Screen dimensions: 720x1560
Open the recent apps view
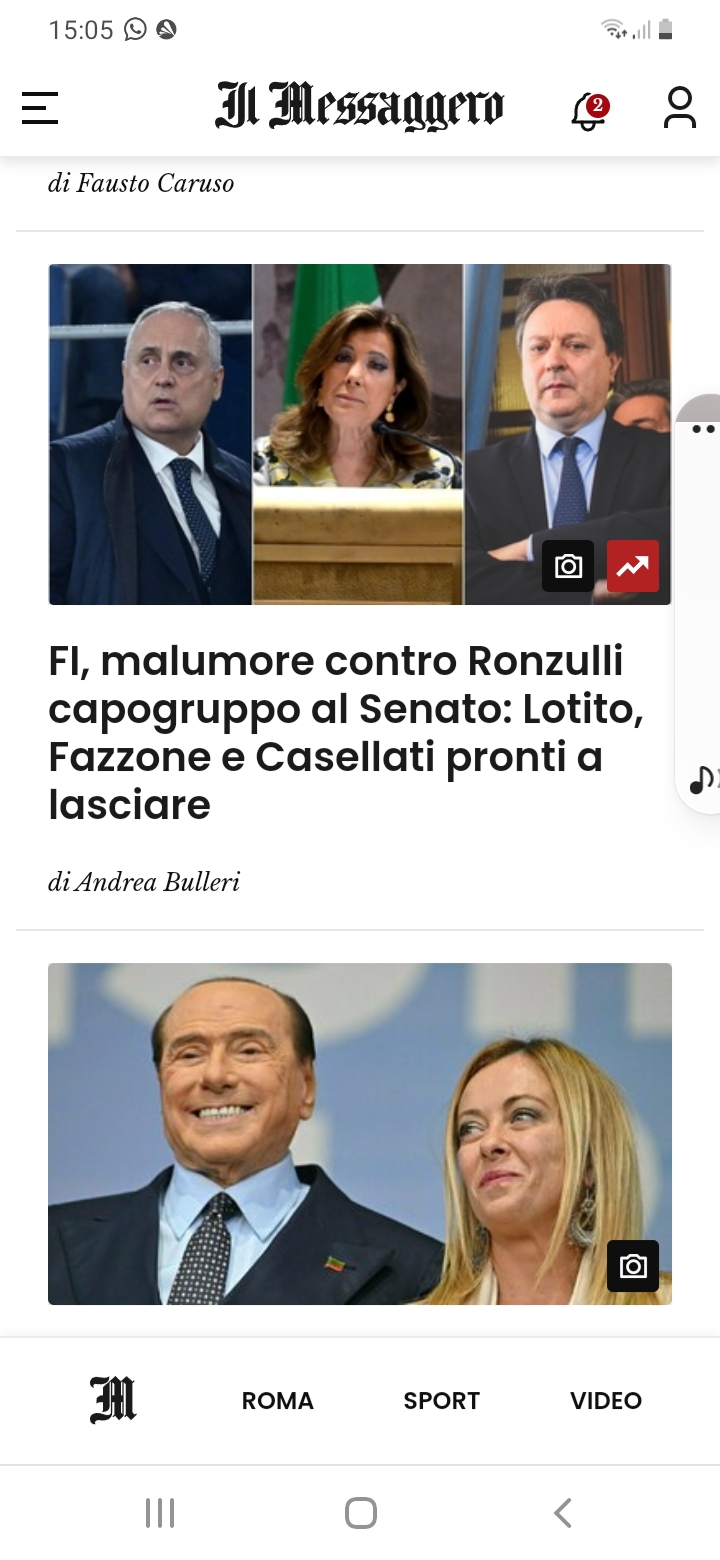point(160,1512)
